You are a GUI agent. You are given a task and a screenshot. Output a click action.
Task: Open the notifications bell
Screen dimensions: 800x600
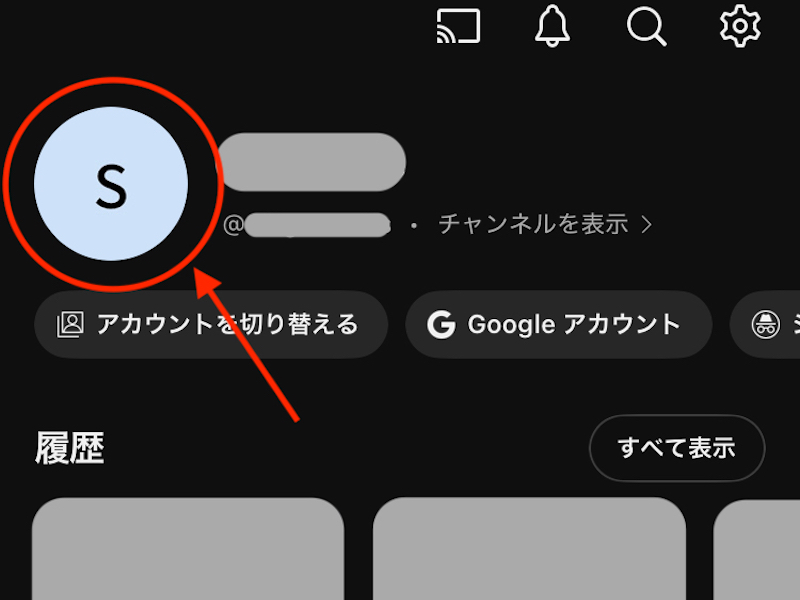552,27
